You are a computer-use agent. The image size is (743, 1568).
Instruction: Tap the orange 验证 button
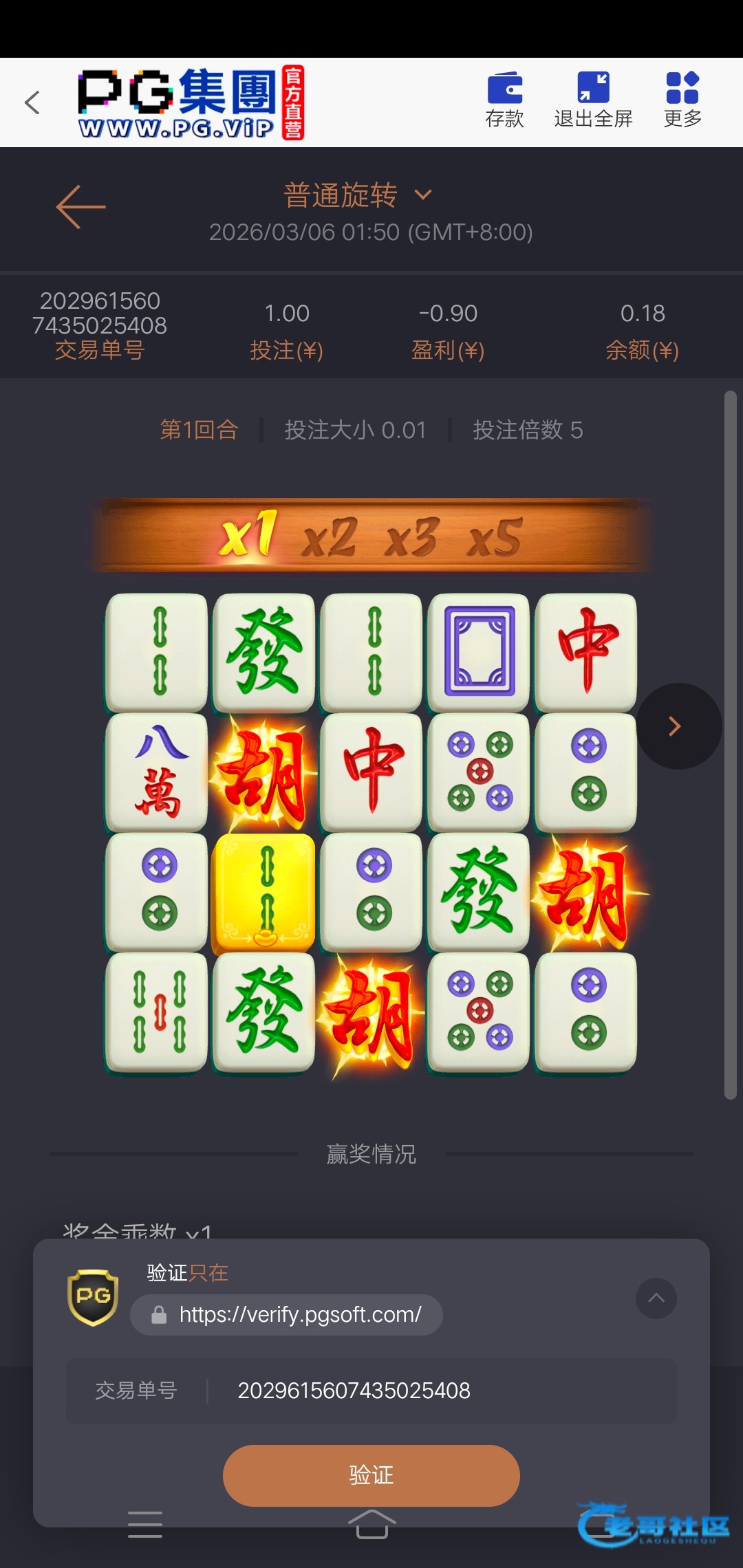[x=371, y=1475]
